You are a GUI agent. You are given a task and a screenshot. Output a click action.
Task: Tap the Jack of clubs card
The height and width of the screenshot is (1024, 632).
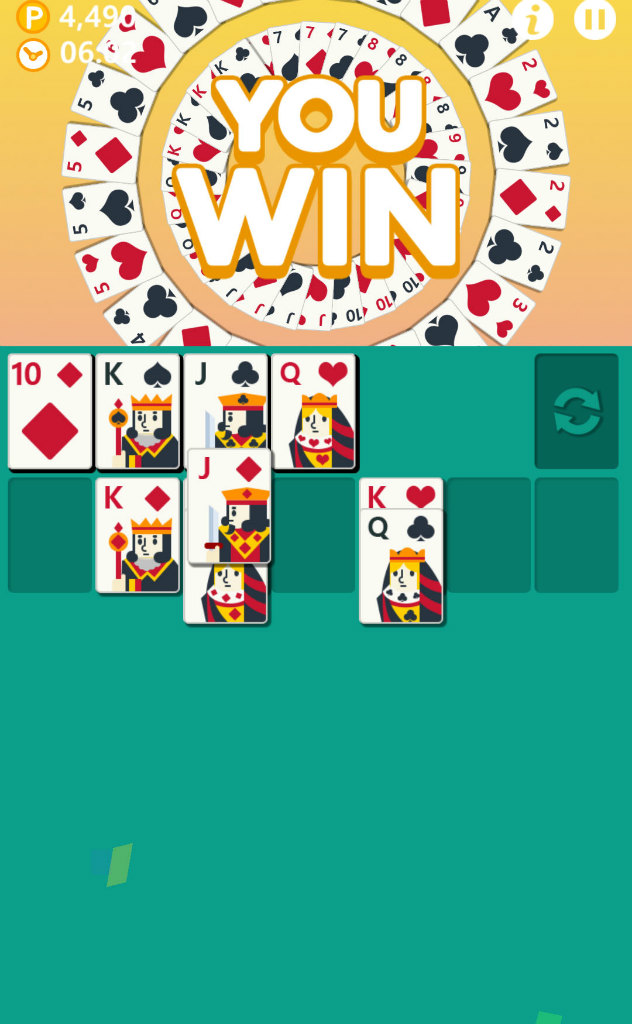[x=225, y=400]
